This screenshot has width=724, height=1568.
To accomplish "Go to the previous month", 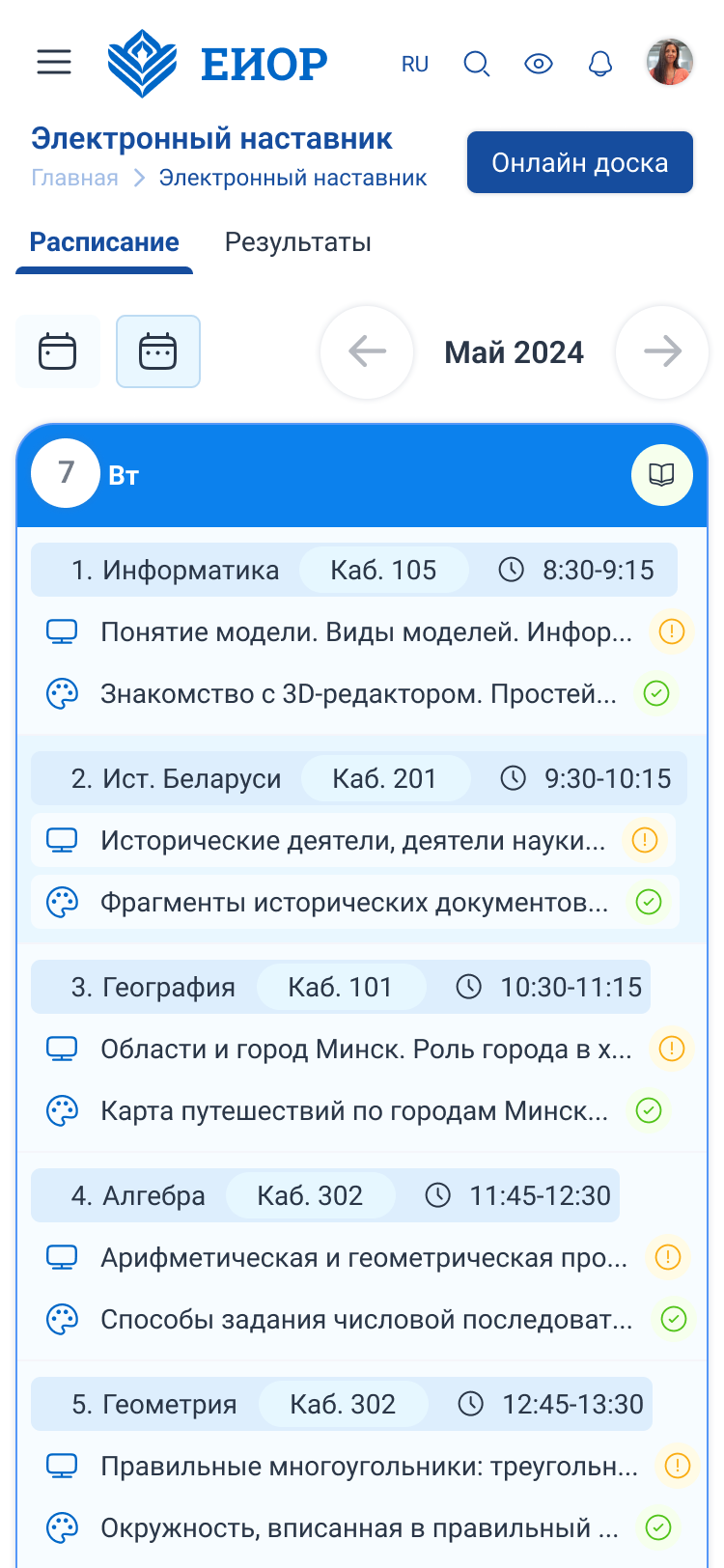I will click(x=367, y=352).
